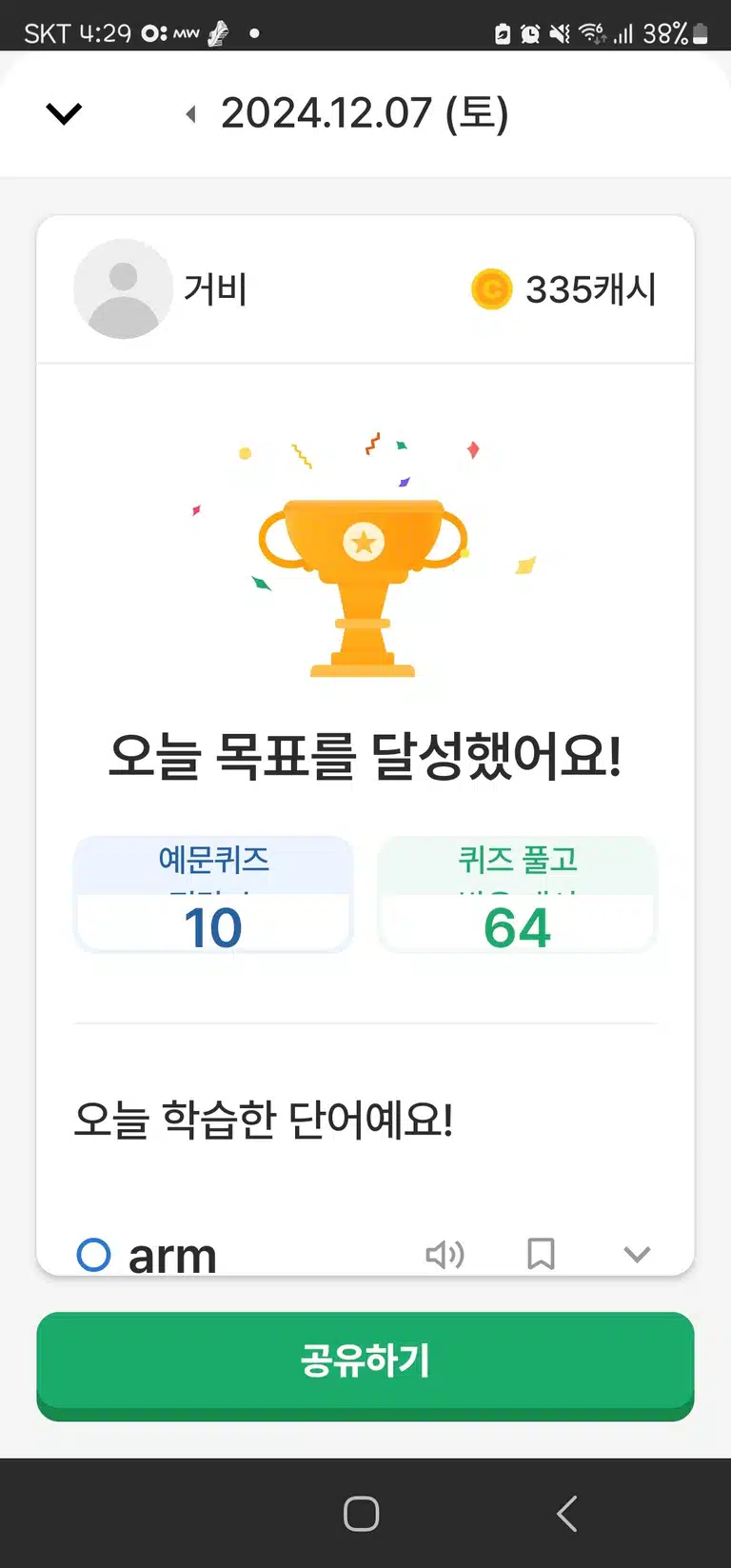Image resolution: width=731 pixels, height=1568 pixels.
Task: Collapse the screen with the down chevron
Action: [x=64, y=113]
